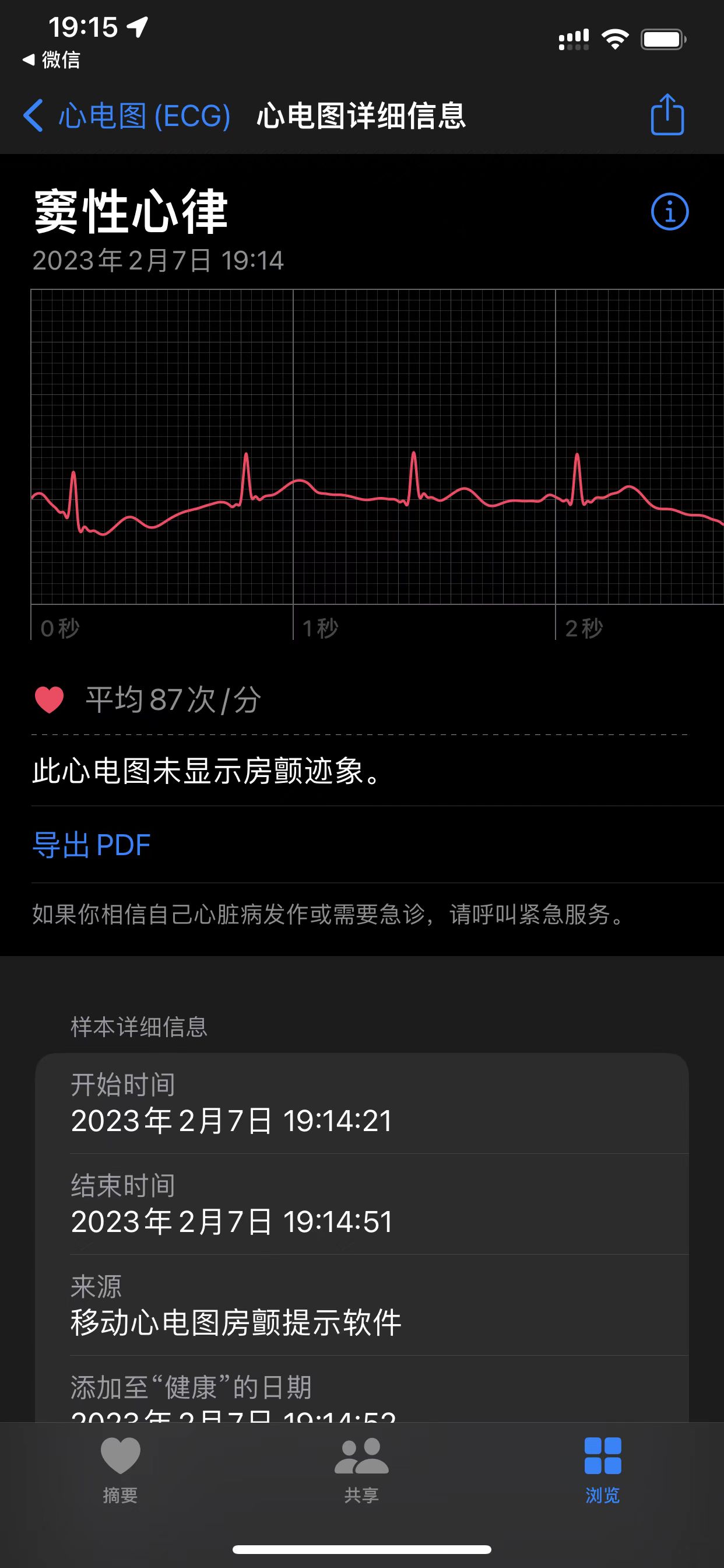Tap the Wi-Fi icon in status bar
This screenshot has height=1568, width=724.
point(617,38)
